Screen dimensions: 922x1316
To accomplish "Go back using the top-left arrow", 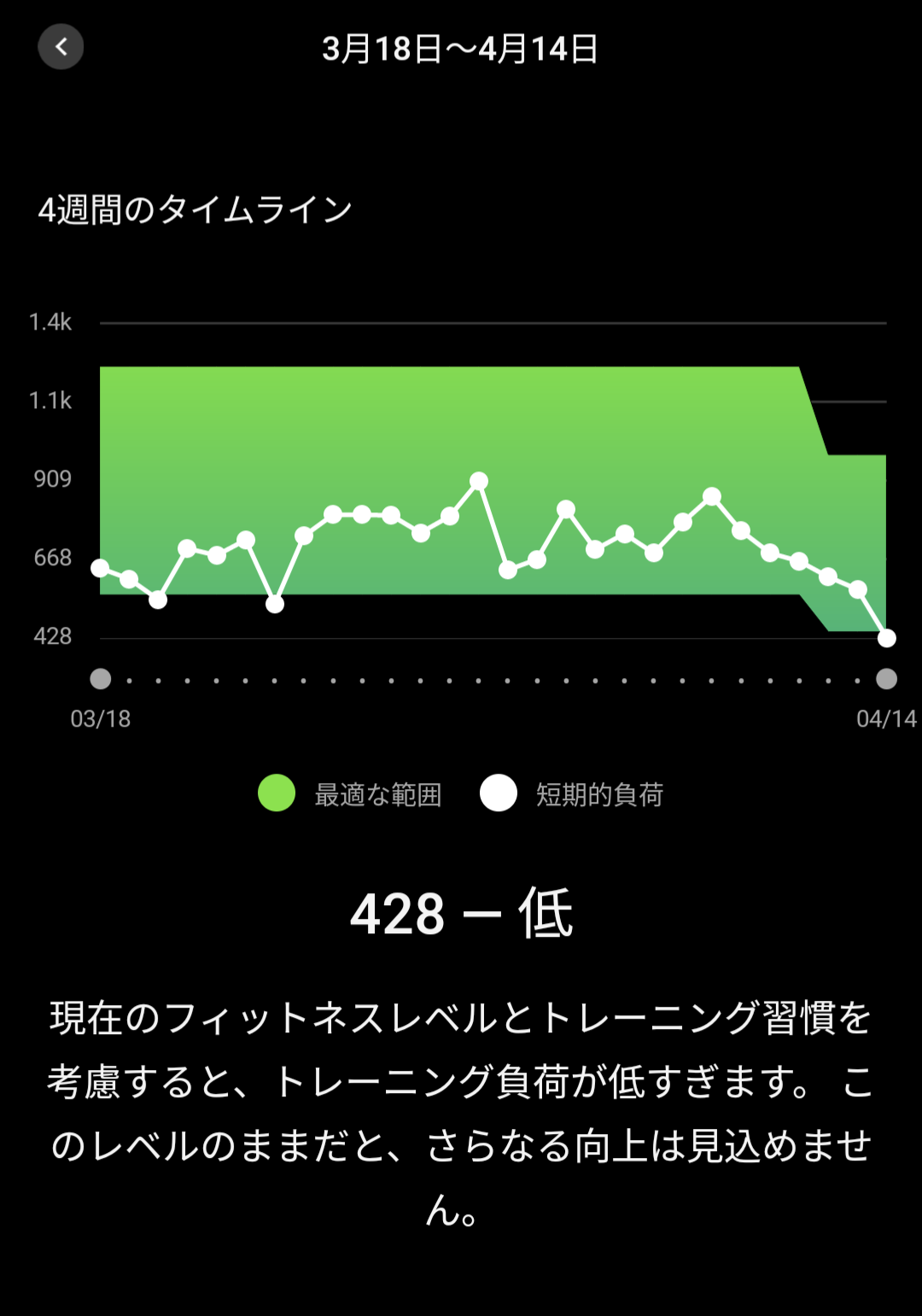I will [x=61, y=47].
